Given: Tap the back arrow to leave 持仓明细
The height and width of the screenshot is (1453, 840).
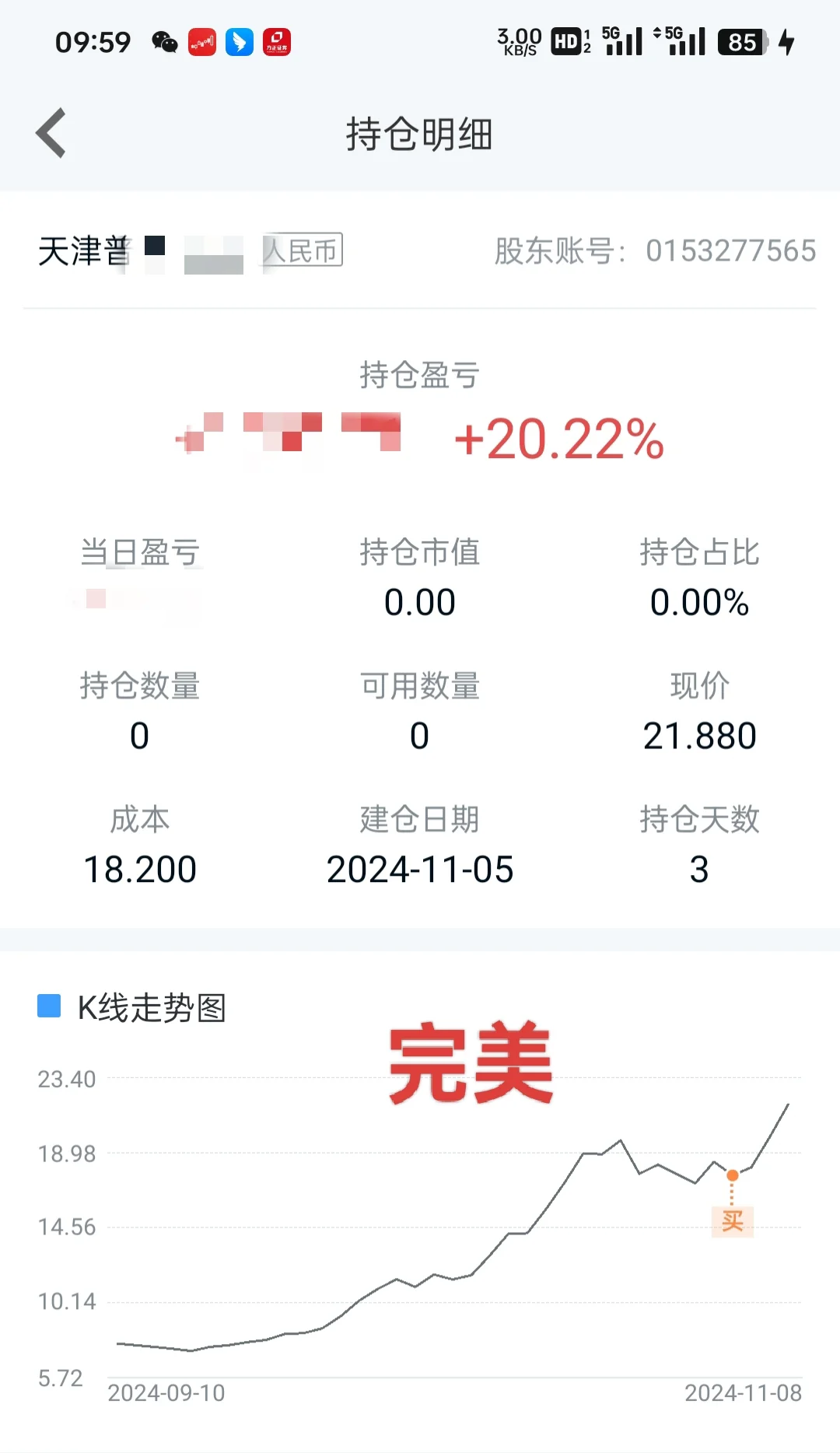Looking at the screenshot, I should (51, 132).
